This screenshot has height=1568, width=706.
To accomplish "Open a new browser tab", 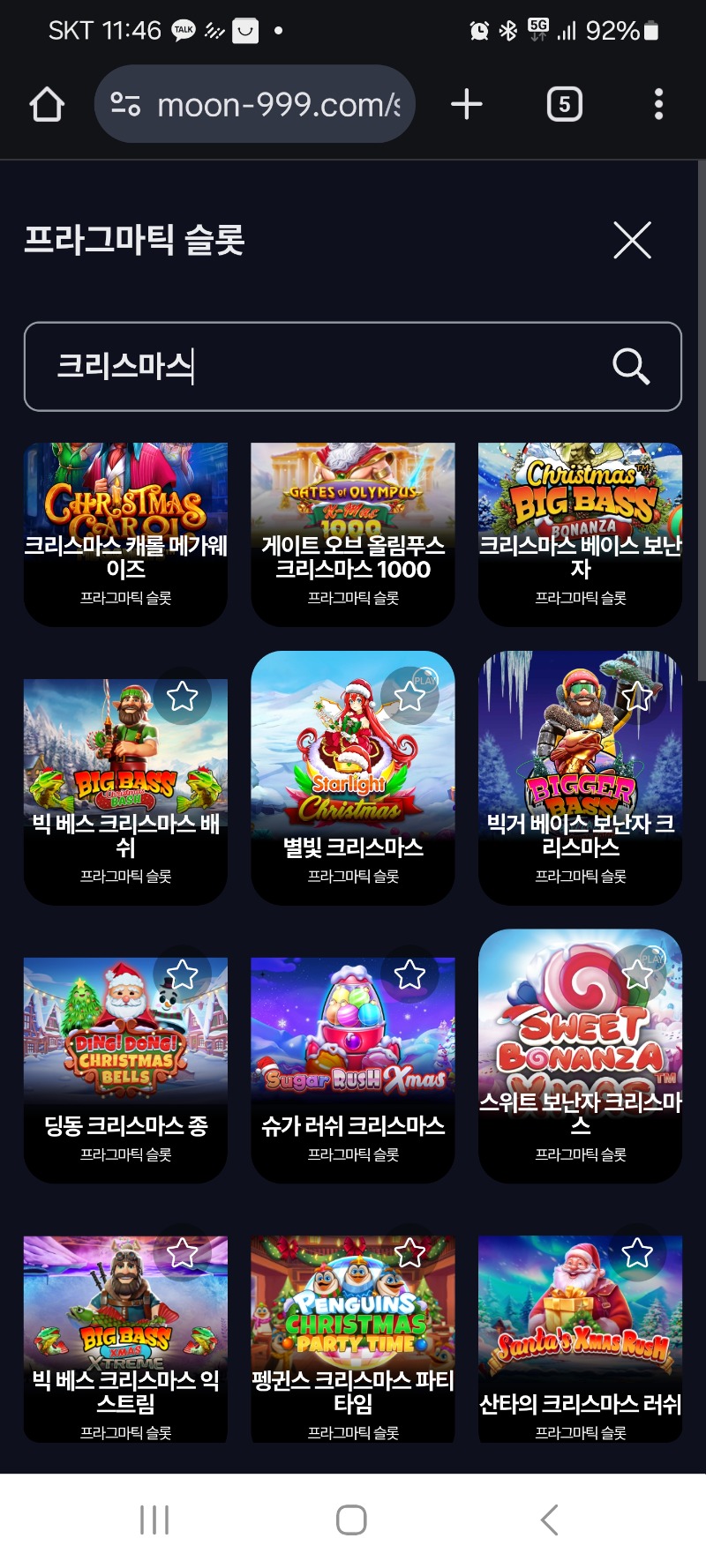I will [467, 105].
